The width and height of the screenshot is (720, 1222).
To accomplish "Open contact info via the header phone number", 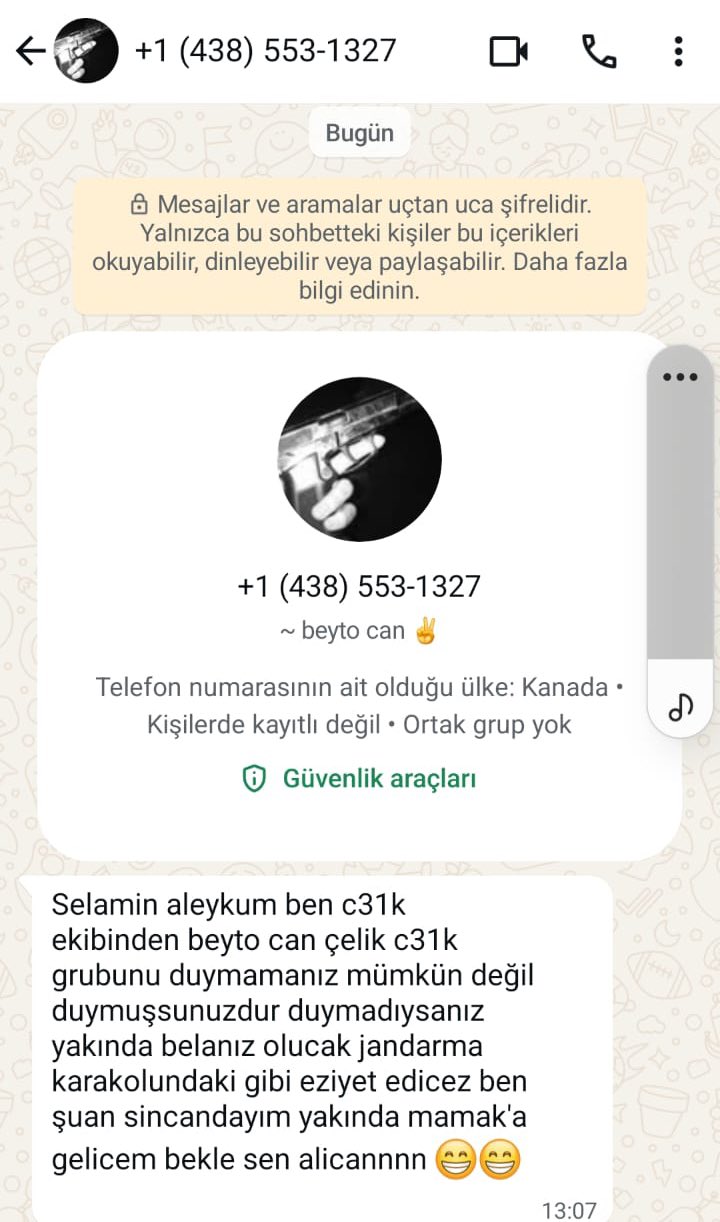I will [x=265, y=51].
